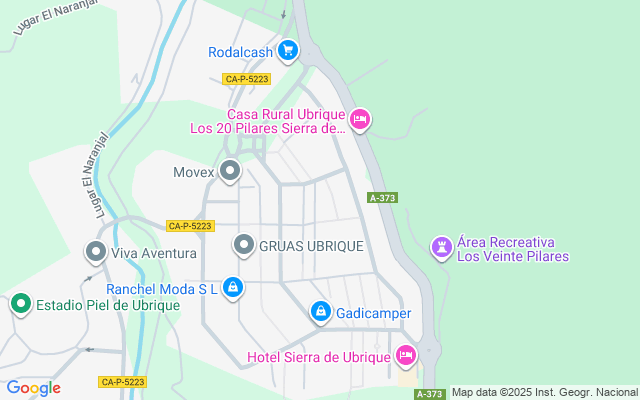Viewport: 640px width, 400px height.
Task: Tap the Hotel Sierra de Ubrique pin
Action: (405, 356)
